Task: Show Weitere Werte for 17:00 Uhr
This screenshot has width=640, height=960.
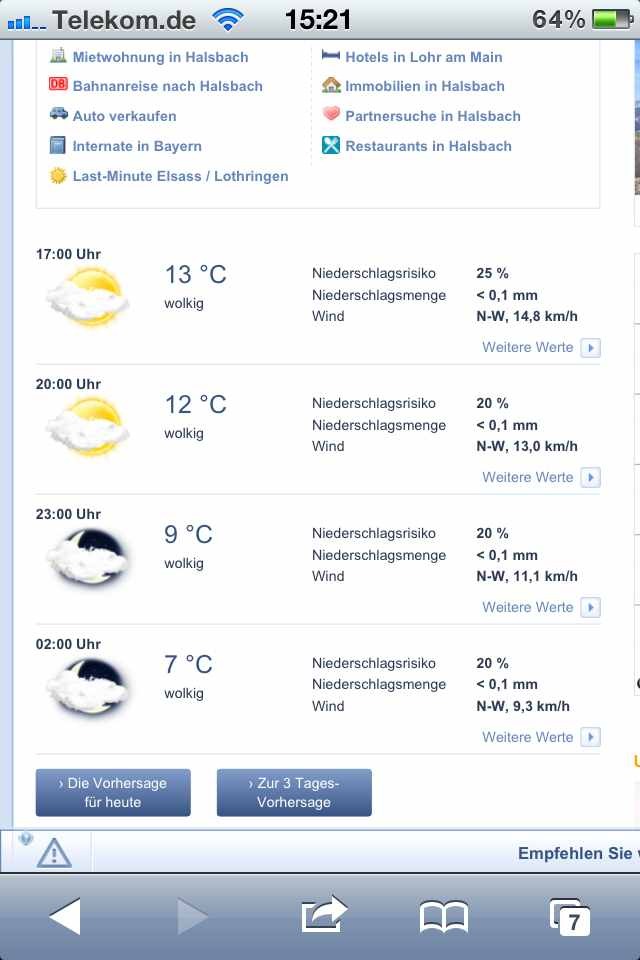Action: tap(540, 348)
